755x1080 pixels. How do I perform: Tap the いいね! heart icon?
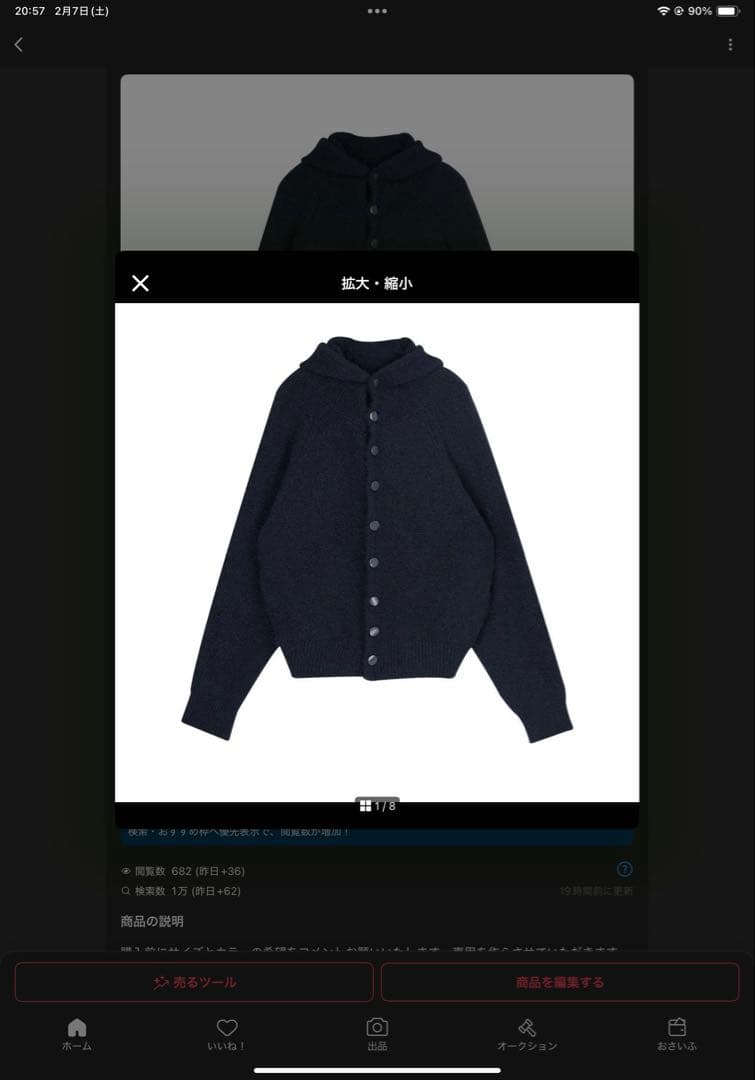pyautogui.click(x=227, y=1035)
